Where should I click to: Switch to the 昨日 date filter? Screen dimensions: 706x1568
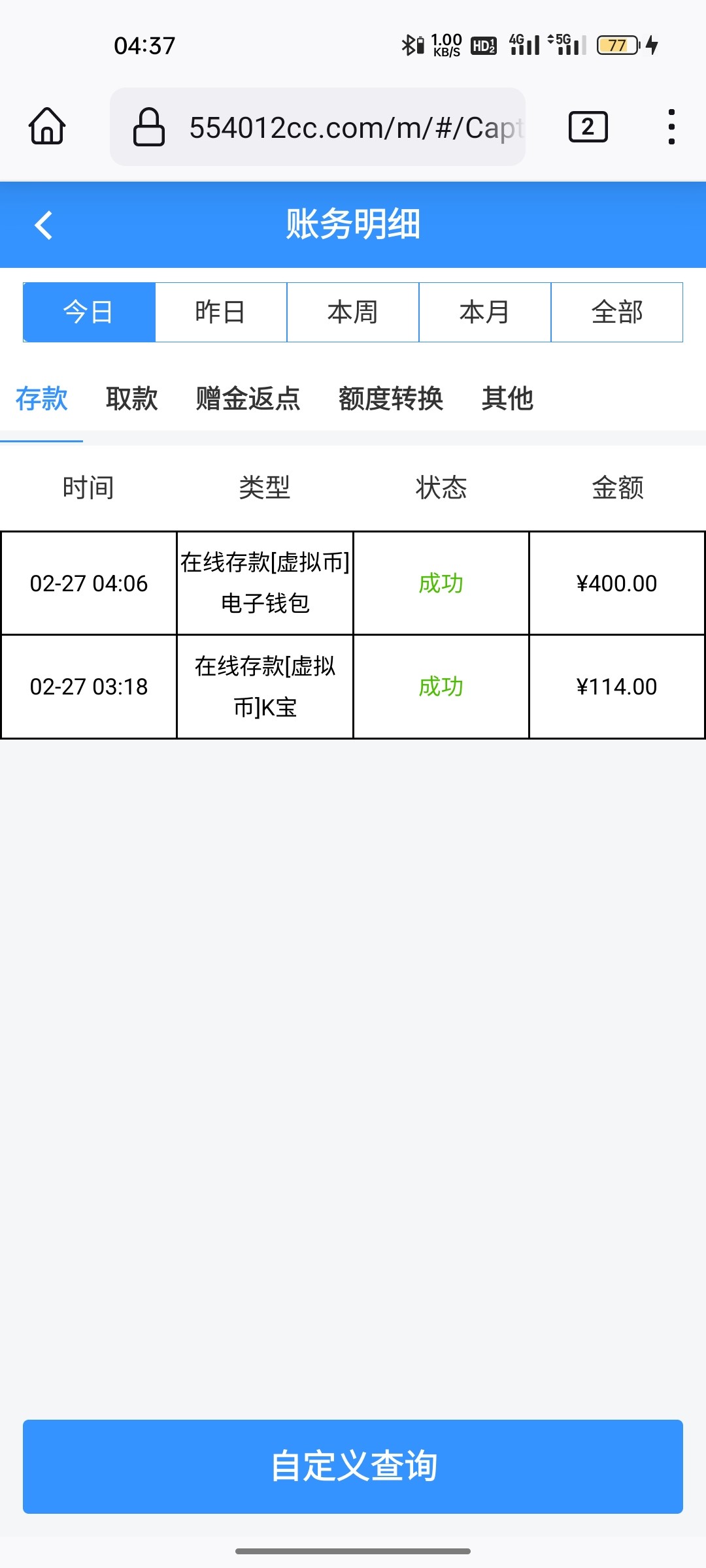coord(221,312)
